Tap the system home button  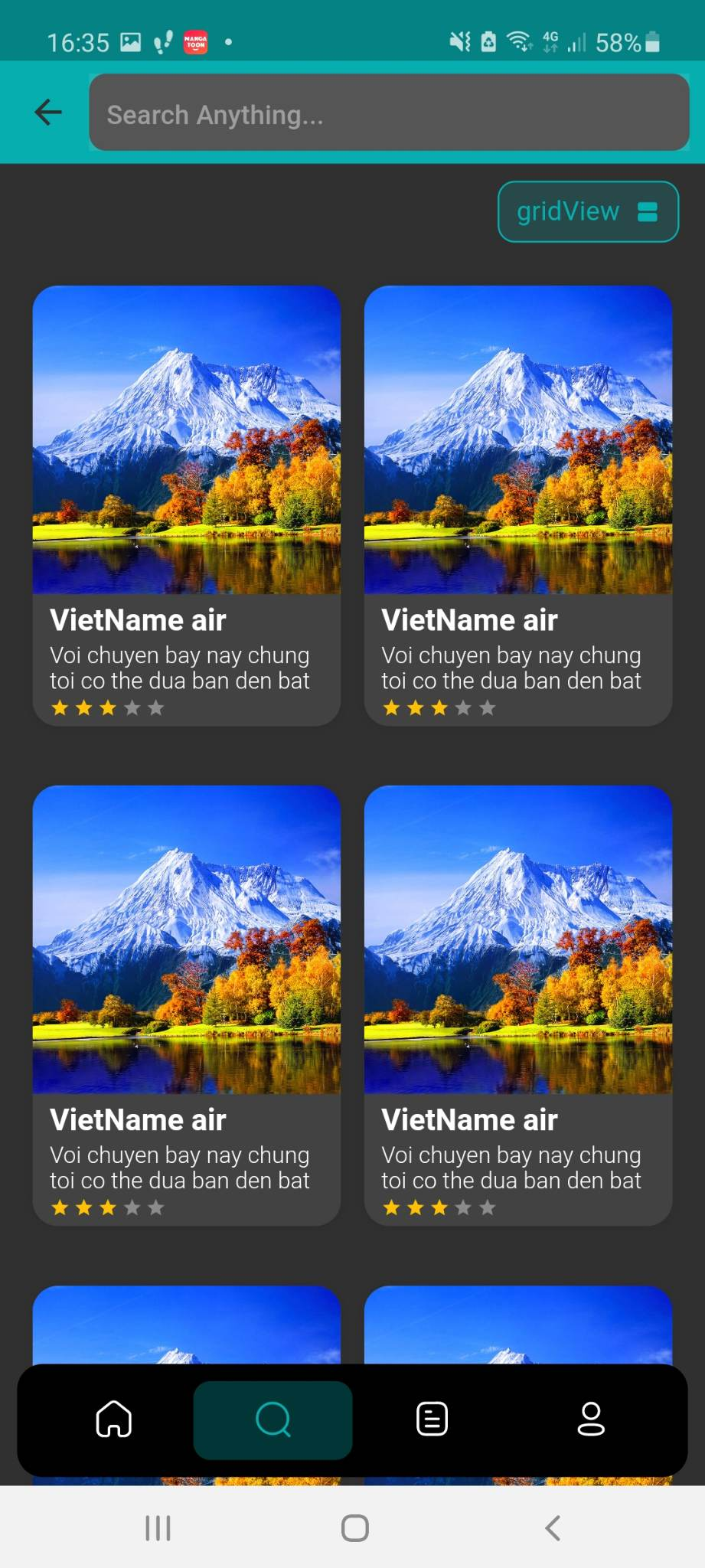point(354,1528)
